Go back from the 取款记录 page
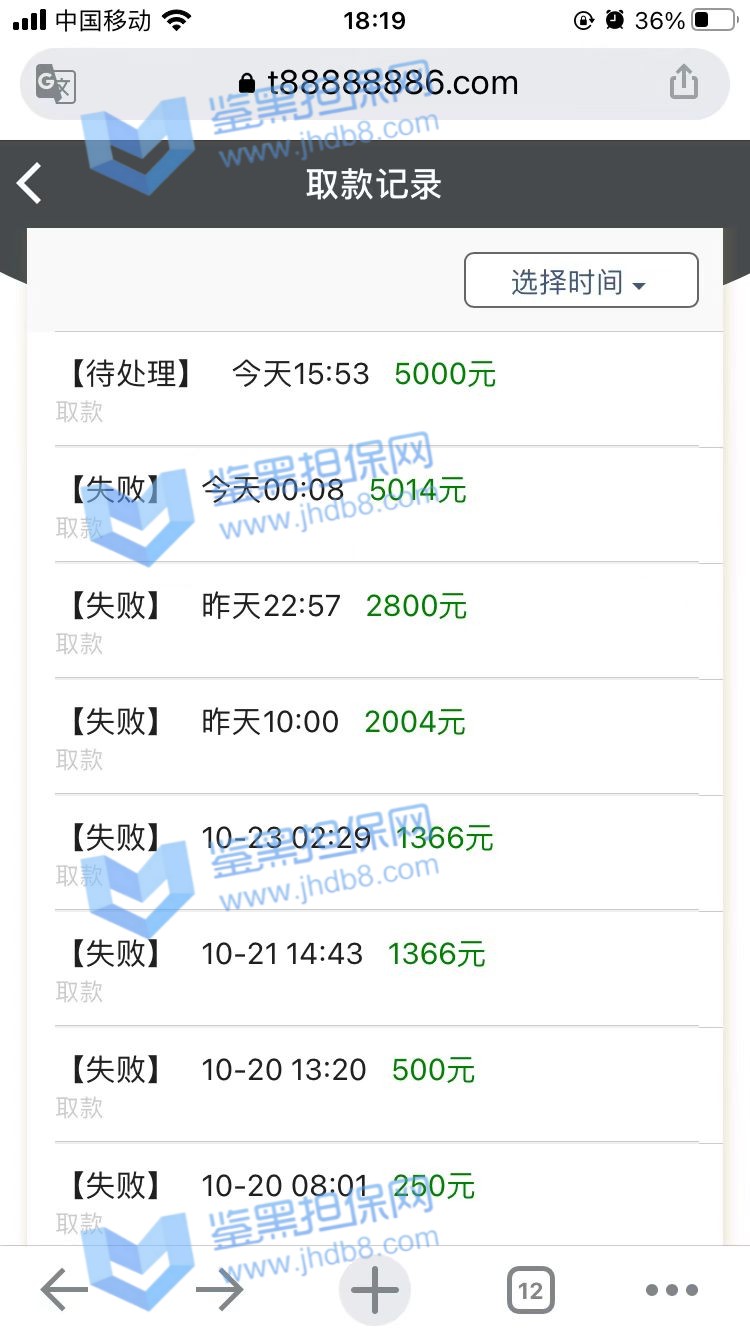 pyautogui.click(x=30, y=184)
